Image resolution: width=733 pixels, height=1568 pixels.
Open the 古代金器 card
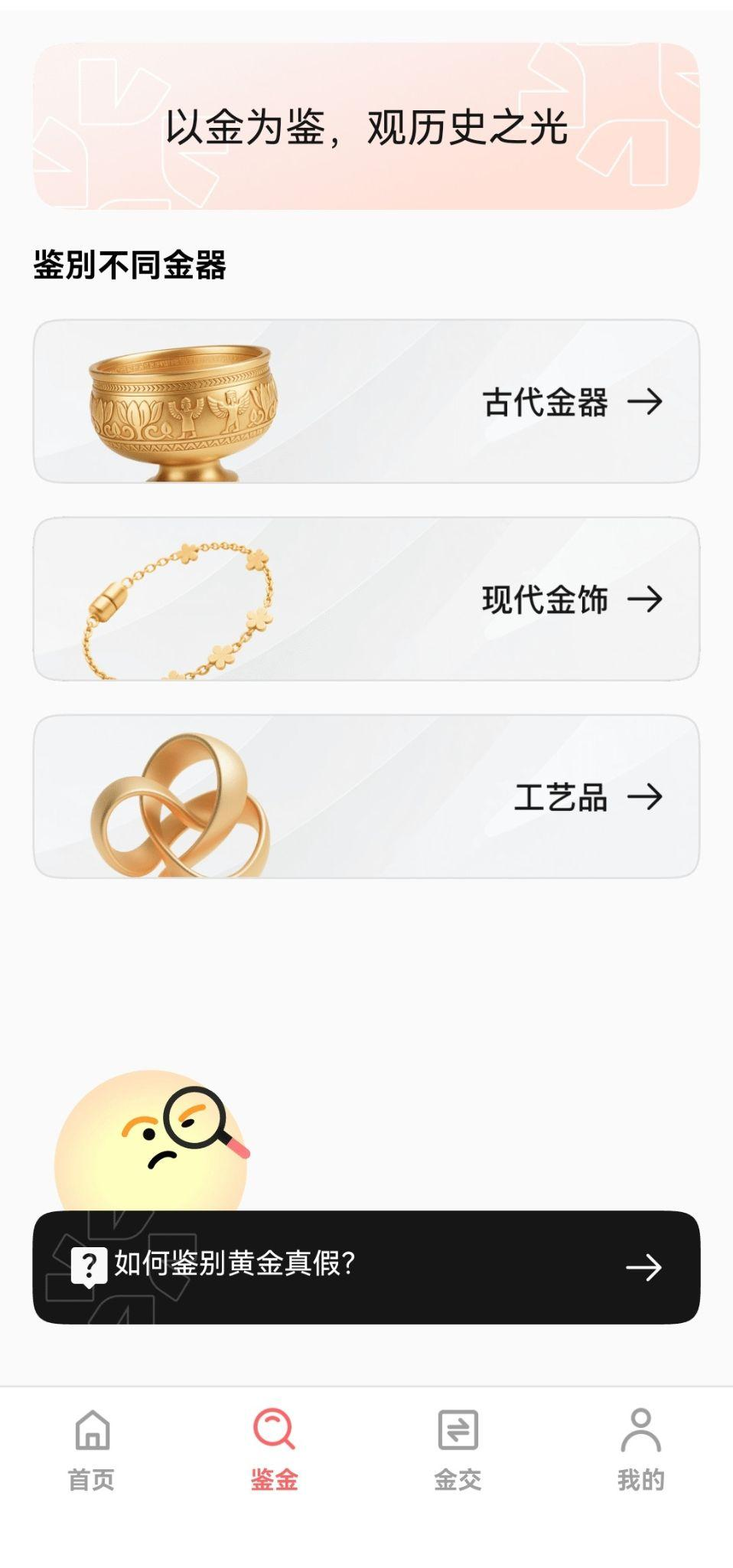(x=366, y=401)
